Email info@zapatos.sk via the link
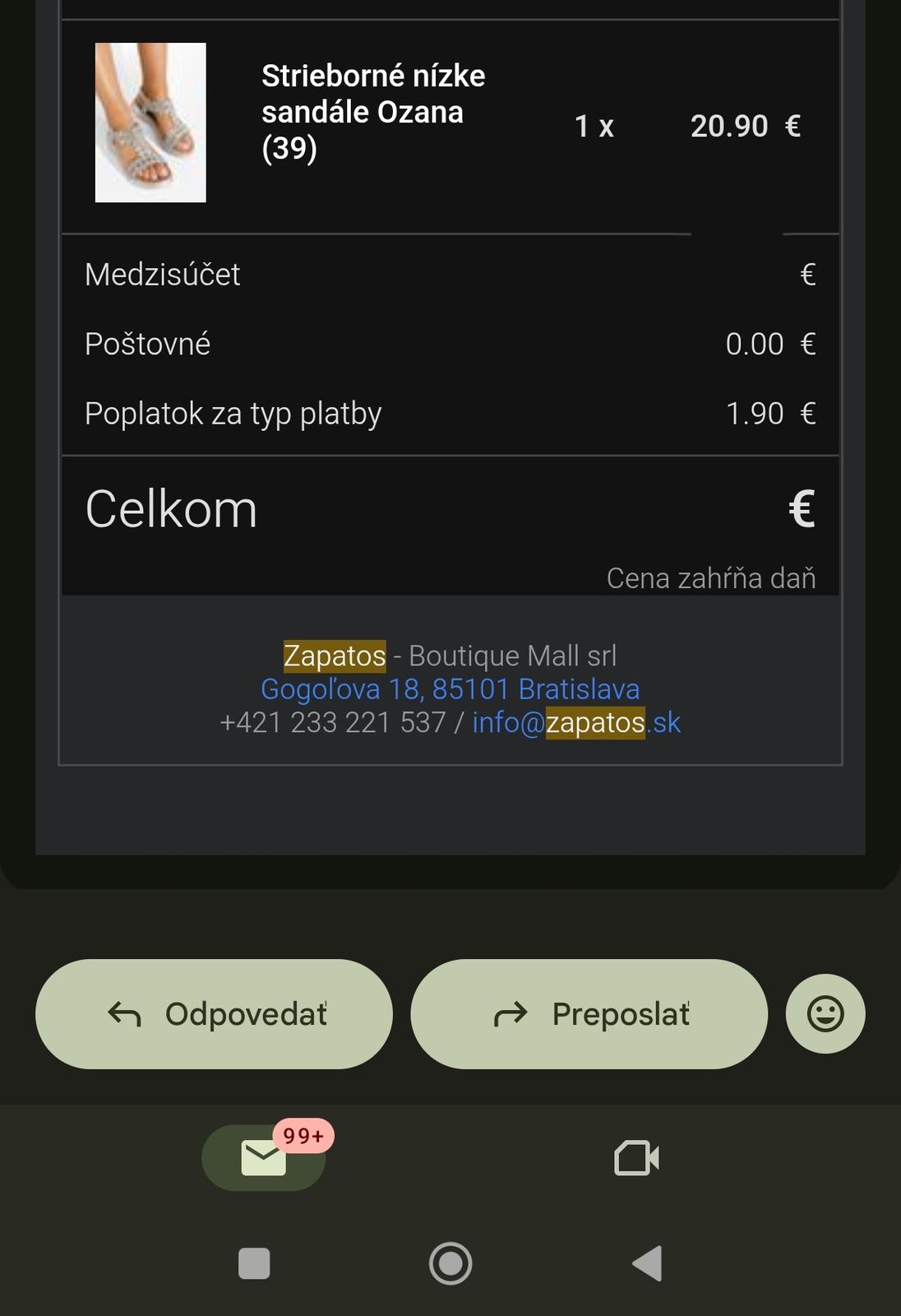Viewport: 901px width, 1316px height. [x=575, y=723]
